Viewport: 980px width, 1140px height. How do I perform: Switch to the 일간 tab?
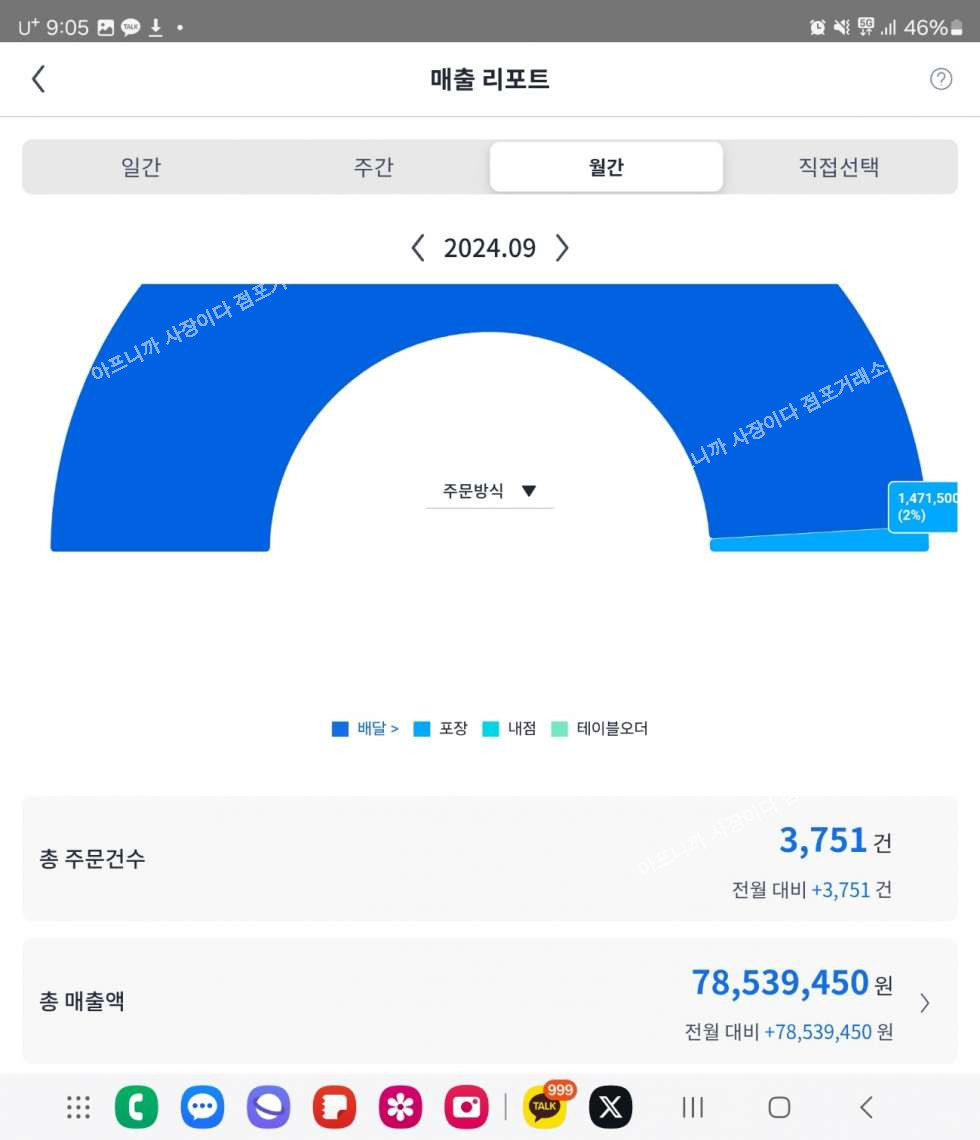140,167
